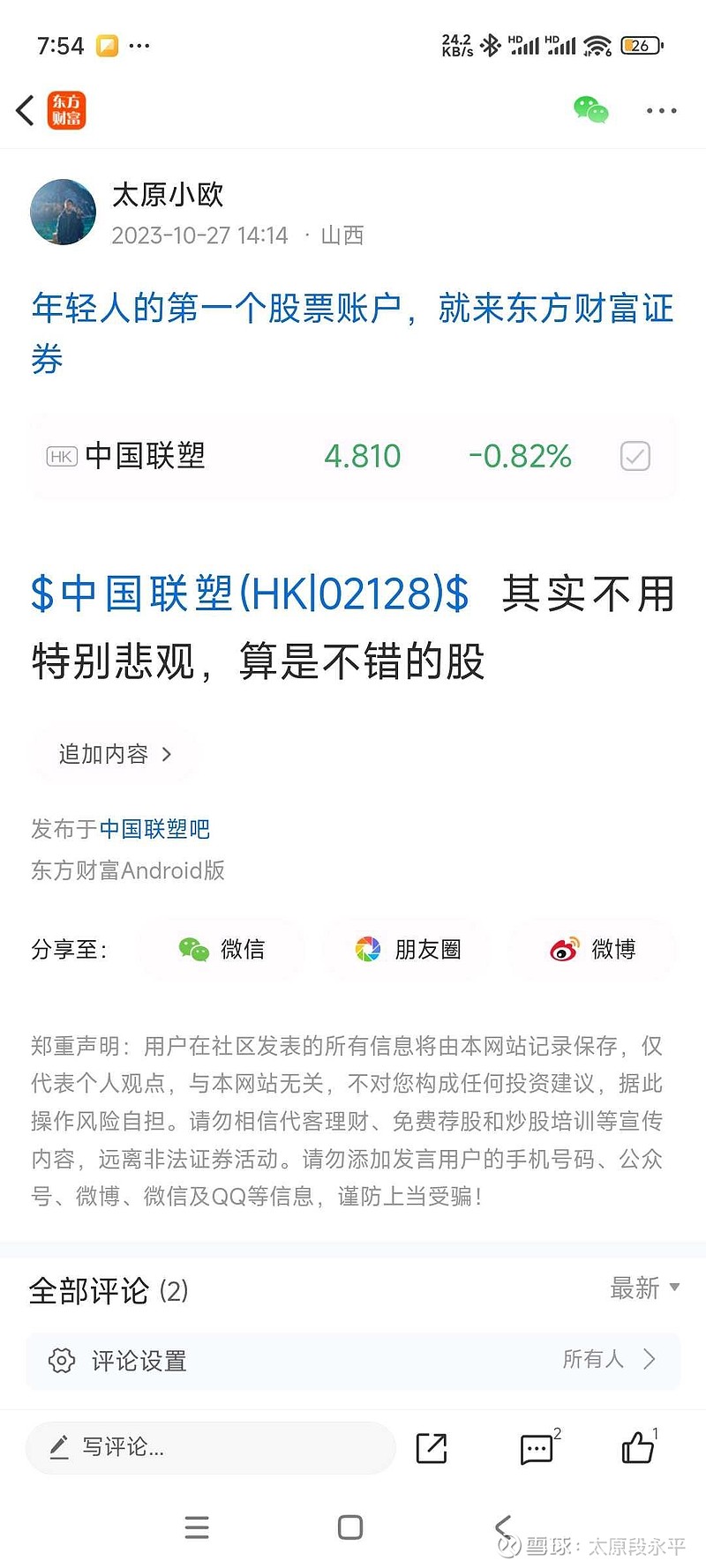Open the 最新 sort dropdown
The width and height of the screenshot is (706, 1568).
tap(644, 1288)
